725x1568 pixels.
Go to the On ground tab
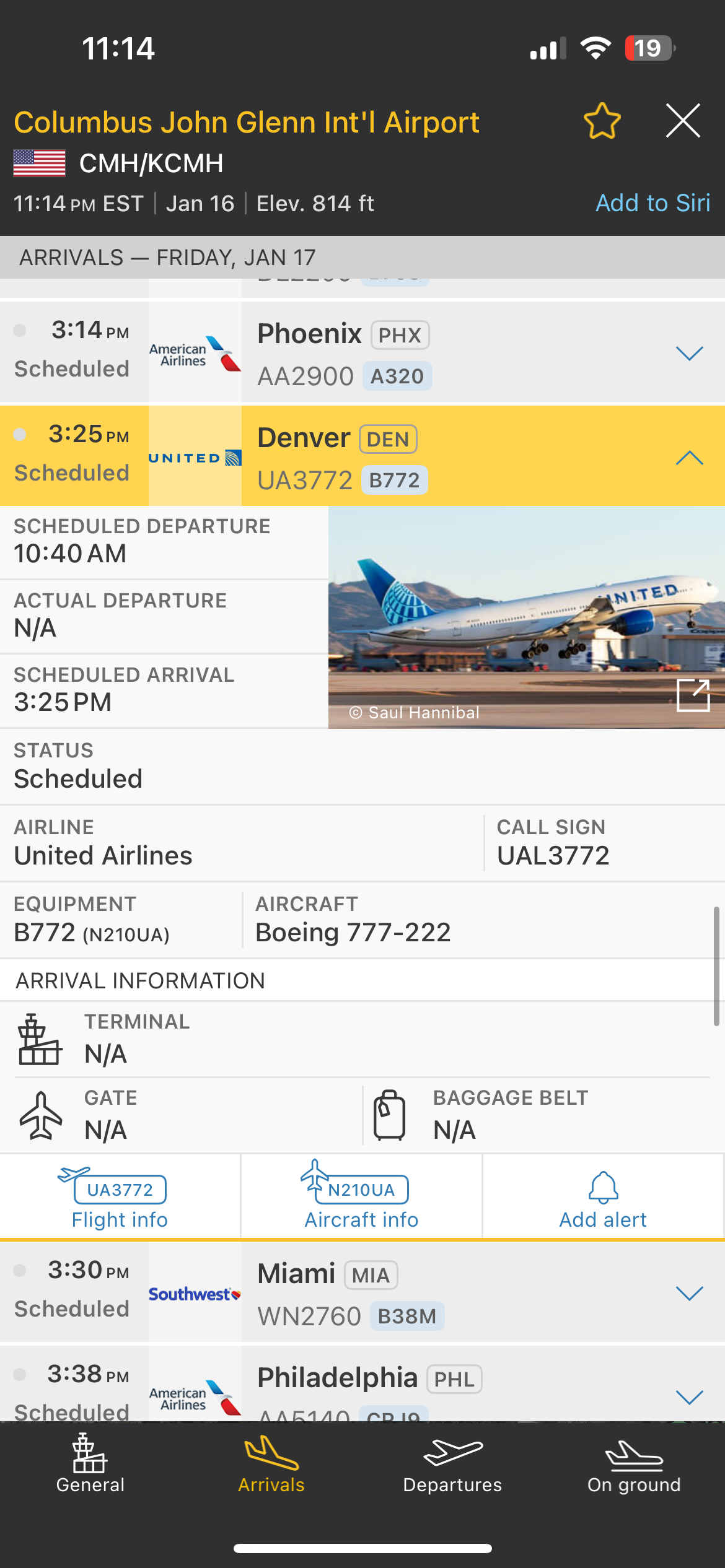[634, 1466]
